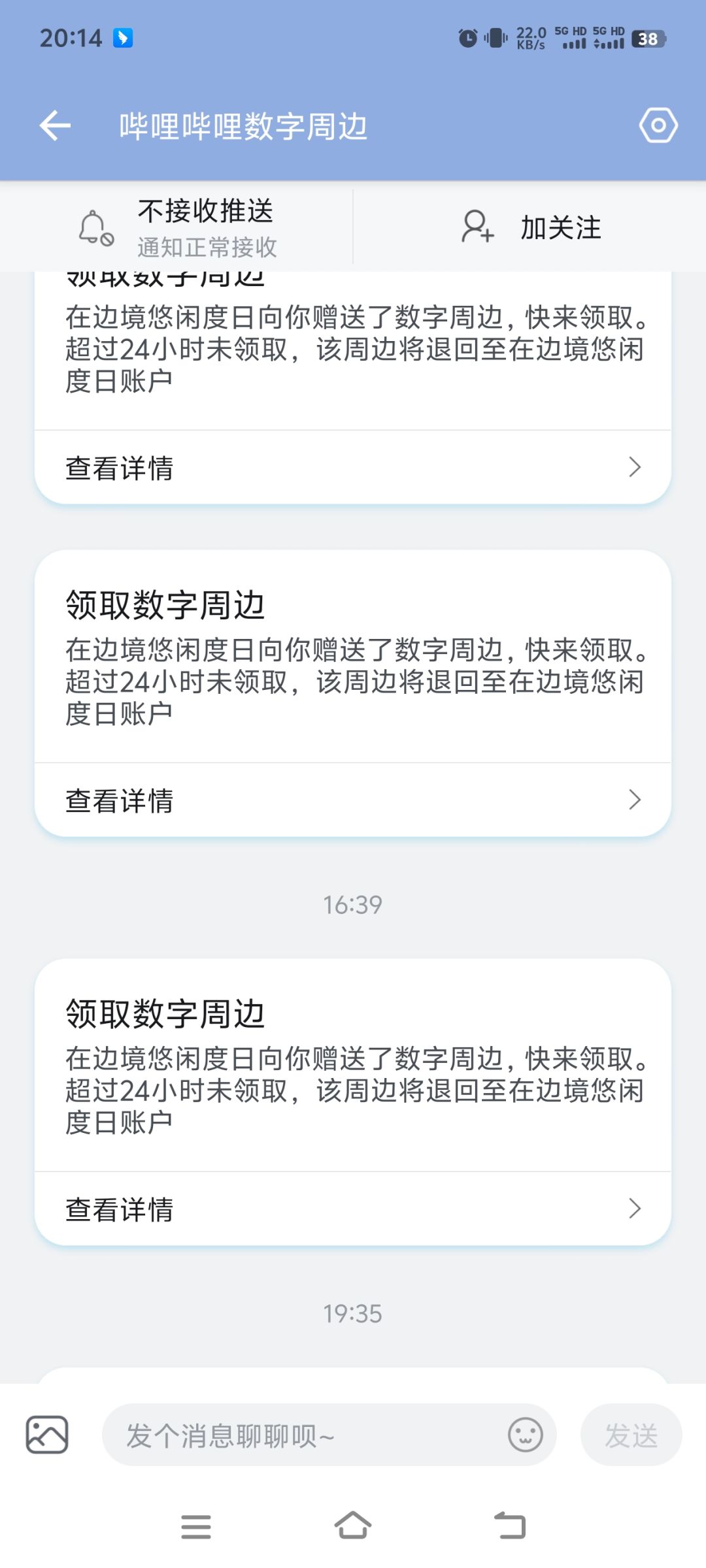This screenshot has width=706, height=1568.
Task: Click the back arrow to exit the chat
Action: 55,125
